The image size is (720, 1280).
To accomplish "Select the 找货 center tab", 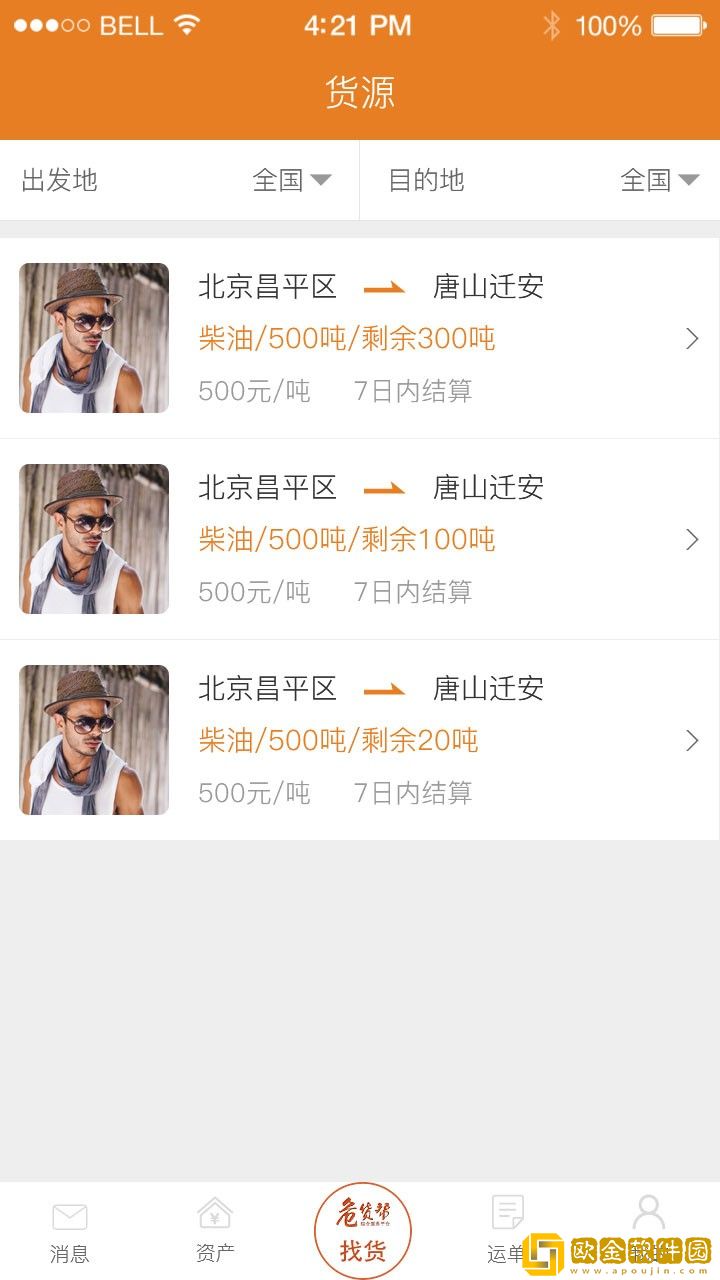I will (x=362, y=1228).
